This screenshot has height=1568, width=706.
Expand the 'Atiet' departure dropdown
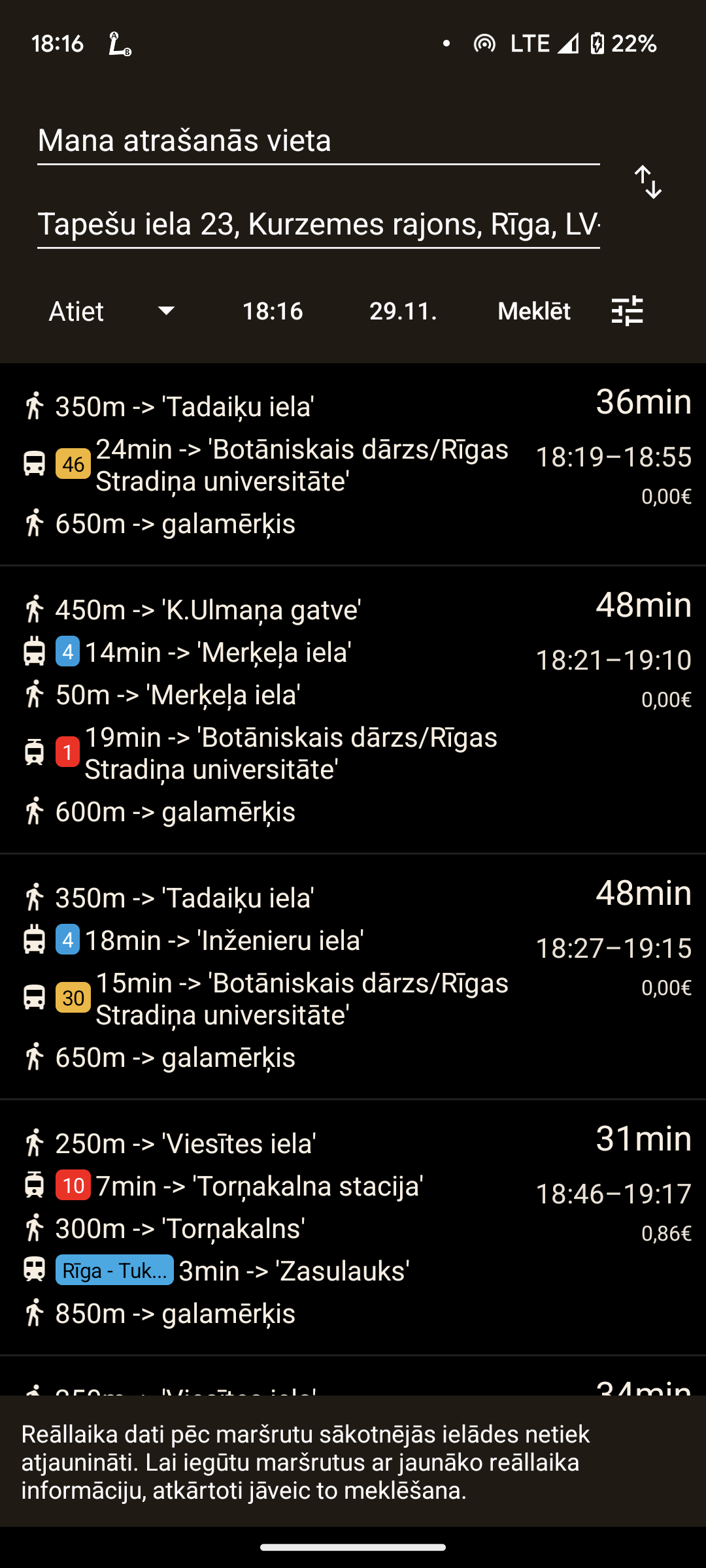(112, 311)
